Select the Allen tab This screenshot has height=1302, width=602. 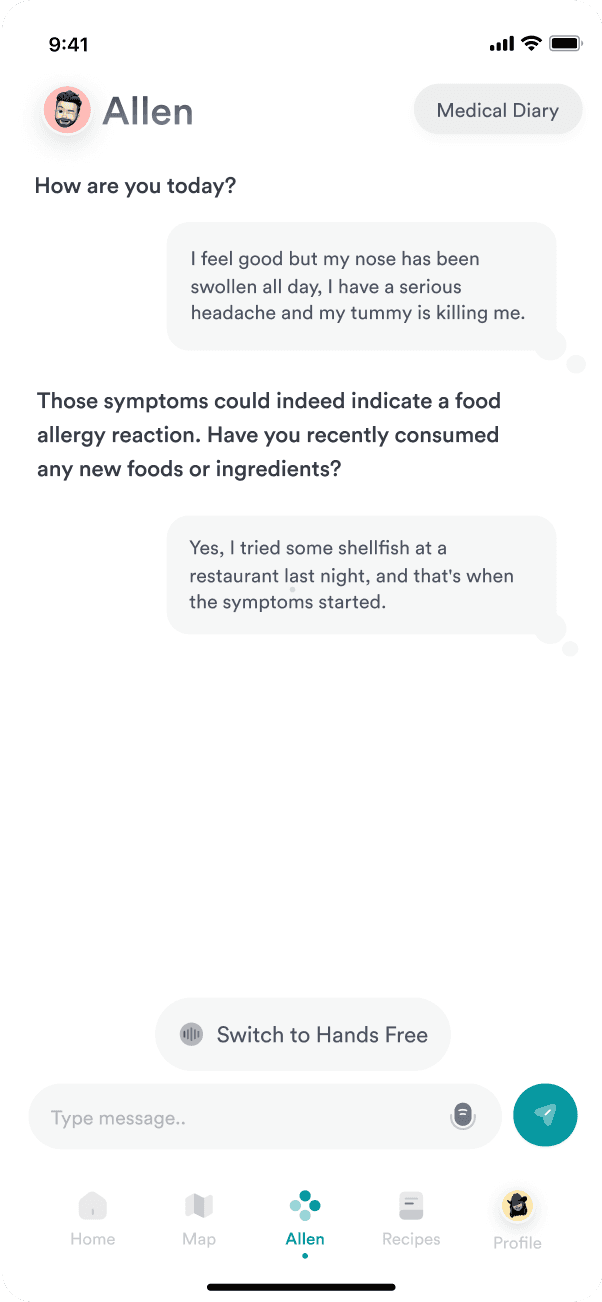305,1220
